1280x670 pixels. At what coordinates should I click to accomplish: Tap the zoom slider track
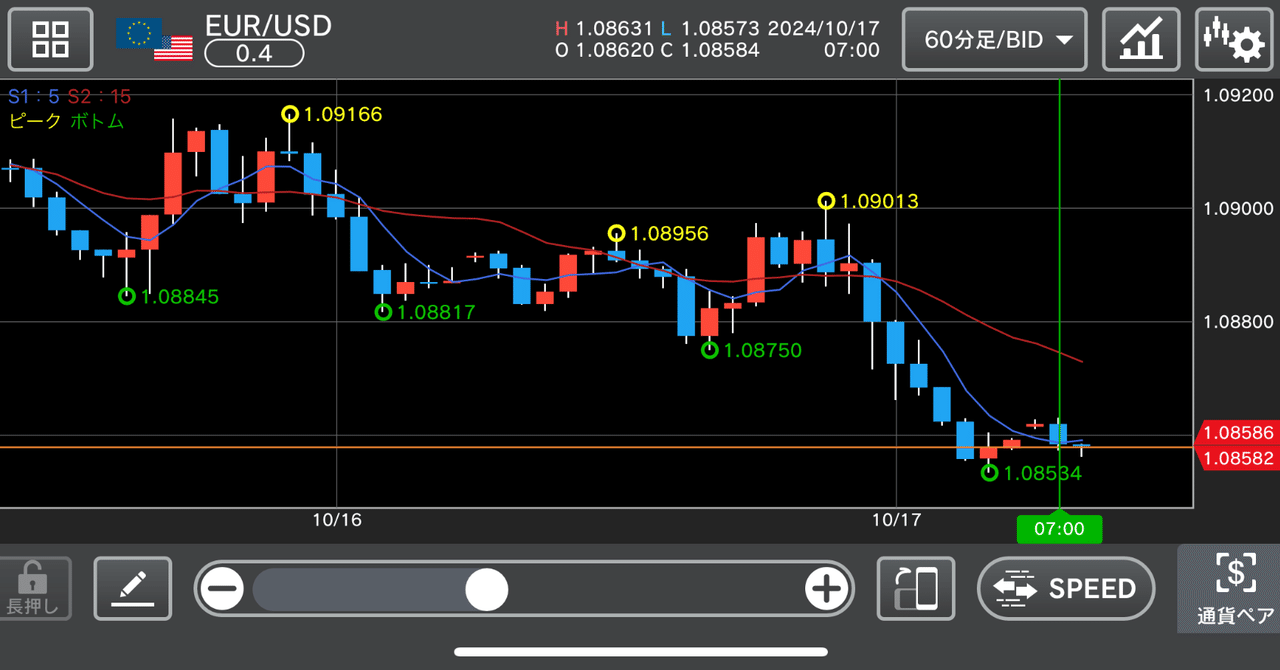point(650,589)
